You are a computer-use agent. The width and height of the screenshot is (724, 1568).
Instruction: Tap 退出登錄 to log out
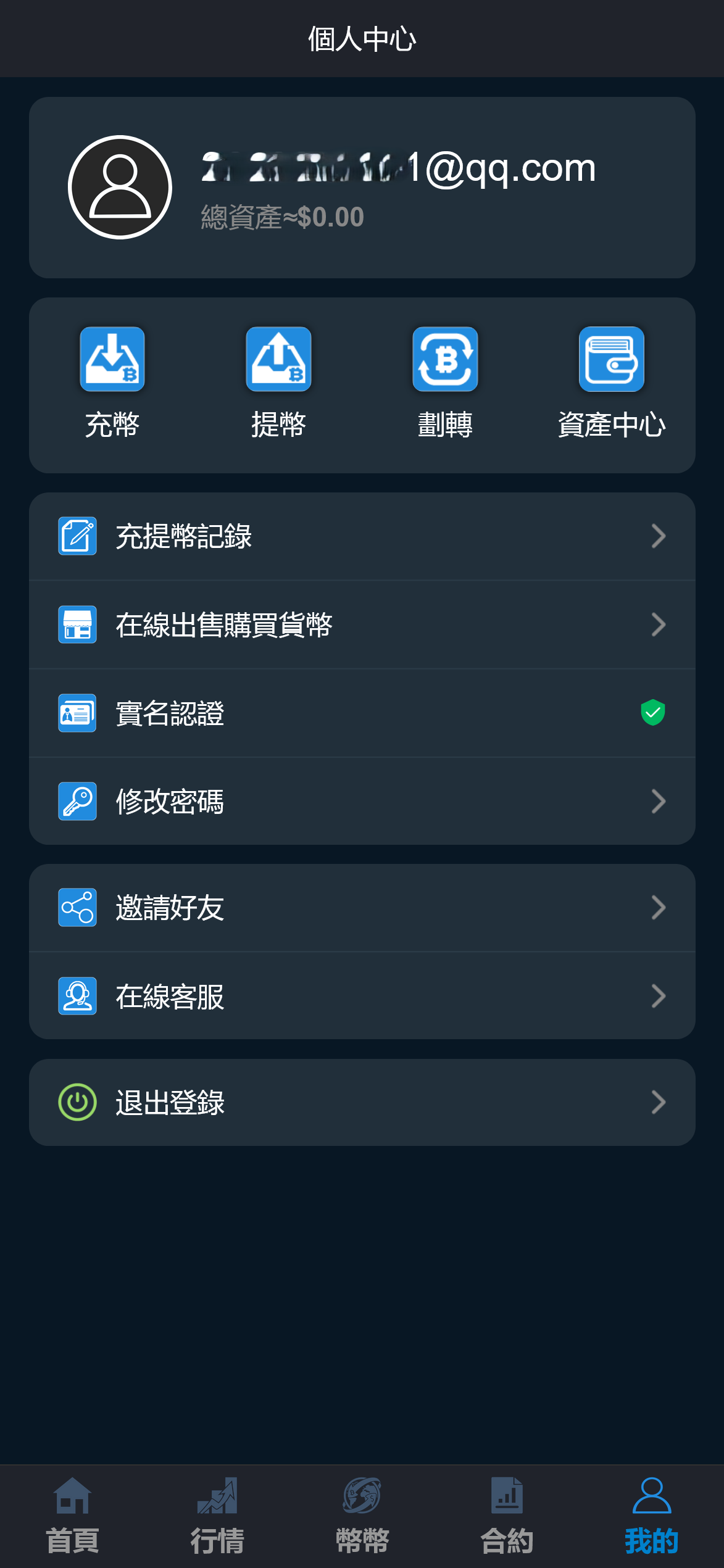[362, 1102]
